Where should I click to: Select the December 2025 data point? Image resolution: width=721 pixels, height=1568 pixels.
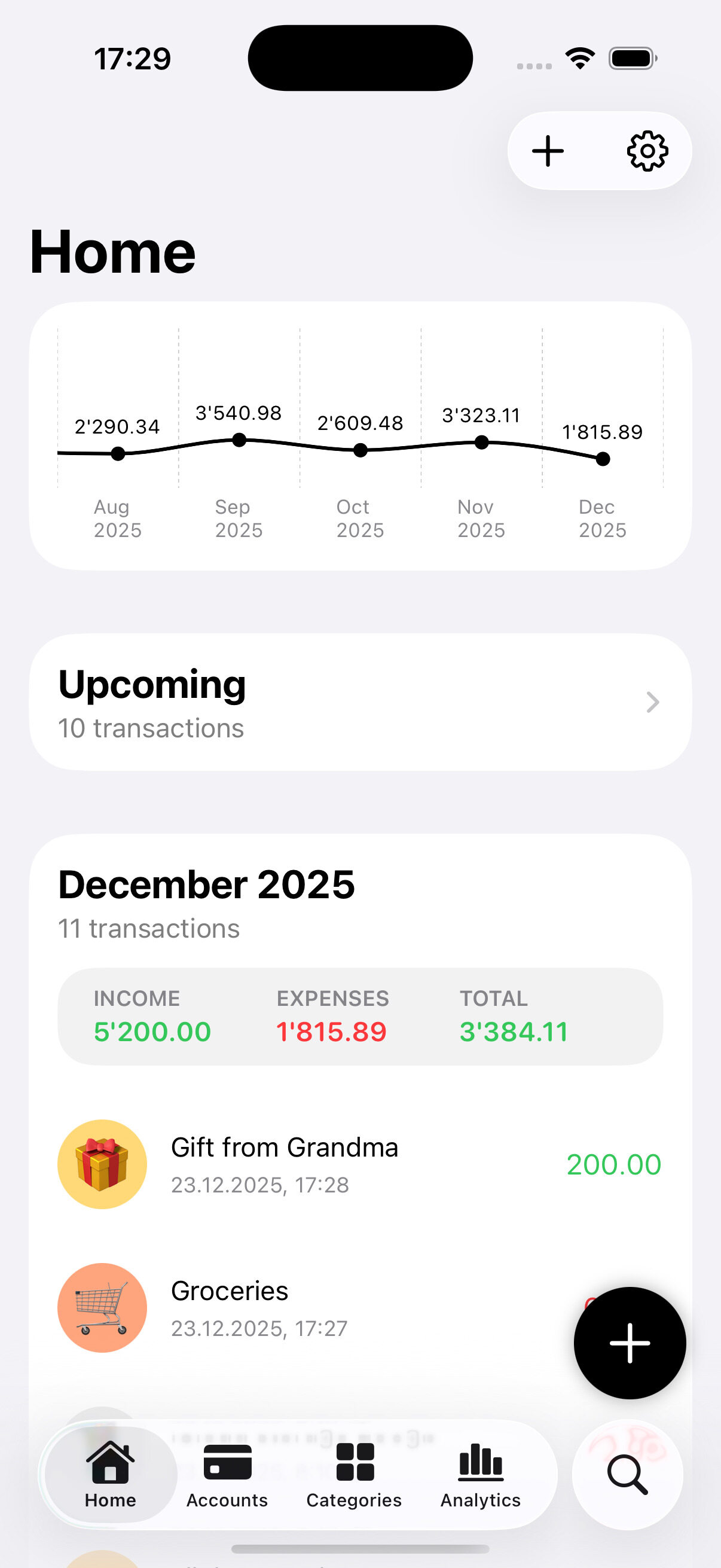602,459
